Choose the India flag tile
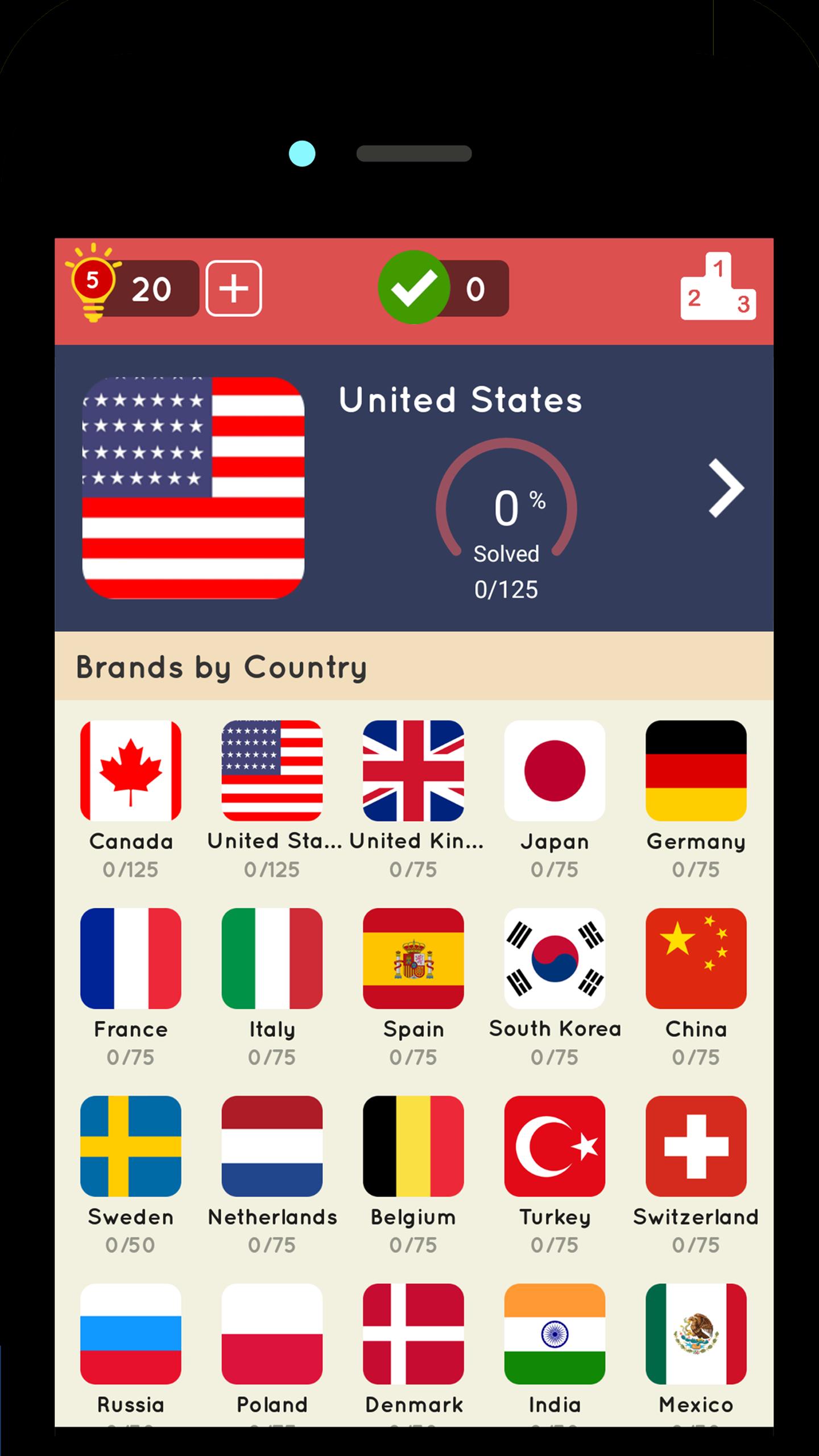Screen dimensions: 819x1456 coord(555,1334)
